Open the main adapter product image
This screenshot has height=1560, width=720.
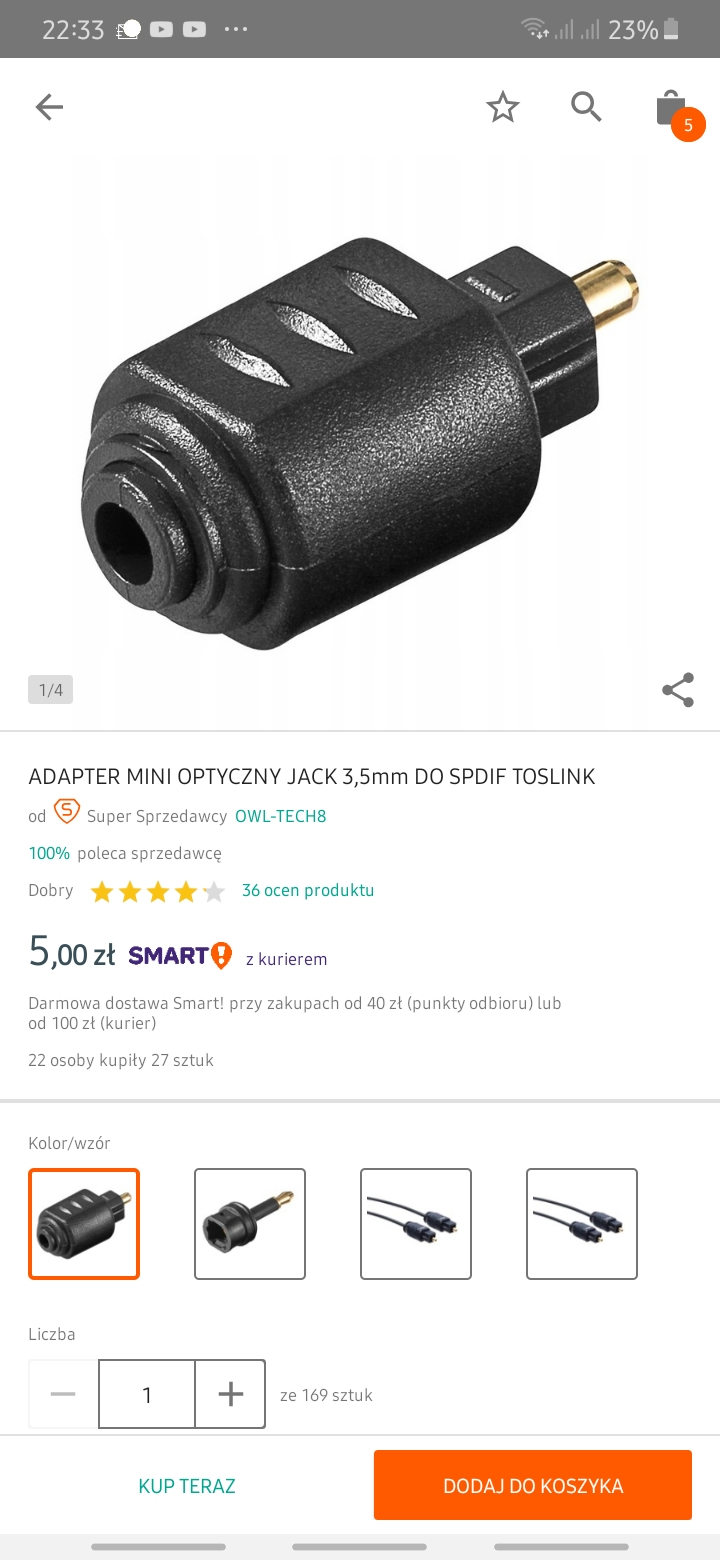tap(360, 440)
